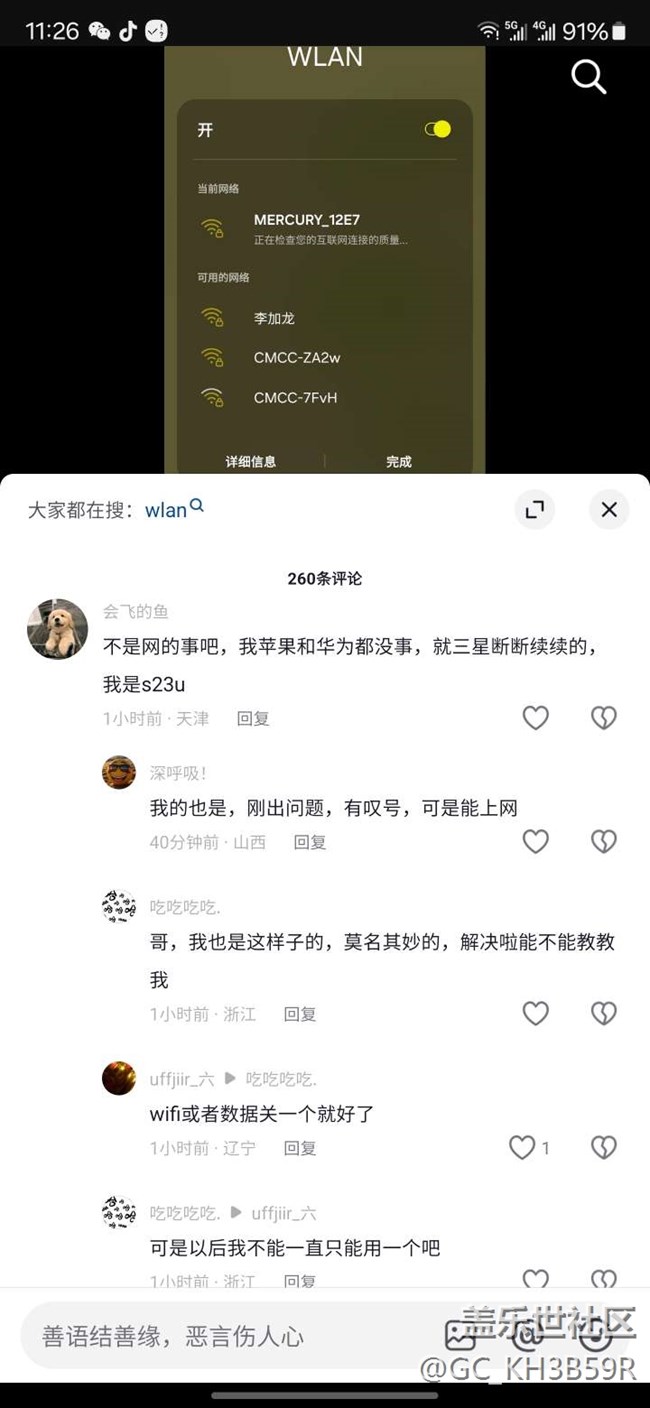
Task: Open uffjiir_六's profile avatar
Action: tap(119, 1078)
